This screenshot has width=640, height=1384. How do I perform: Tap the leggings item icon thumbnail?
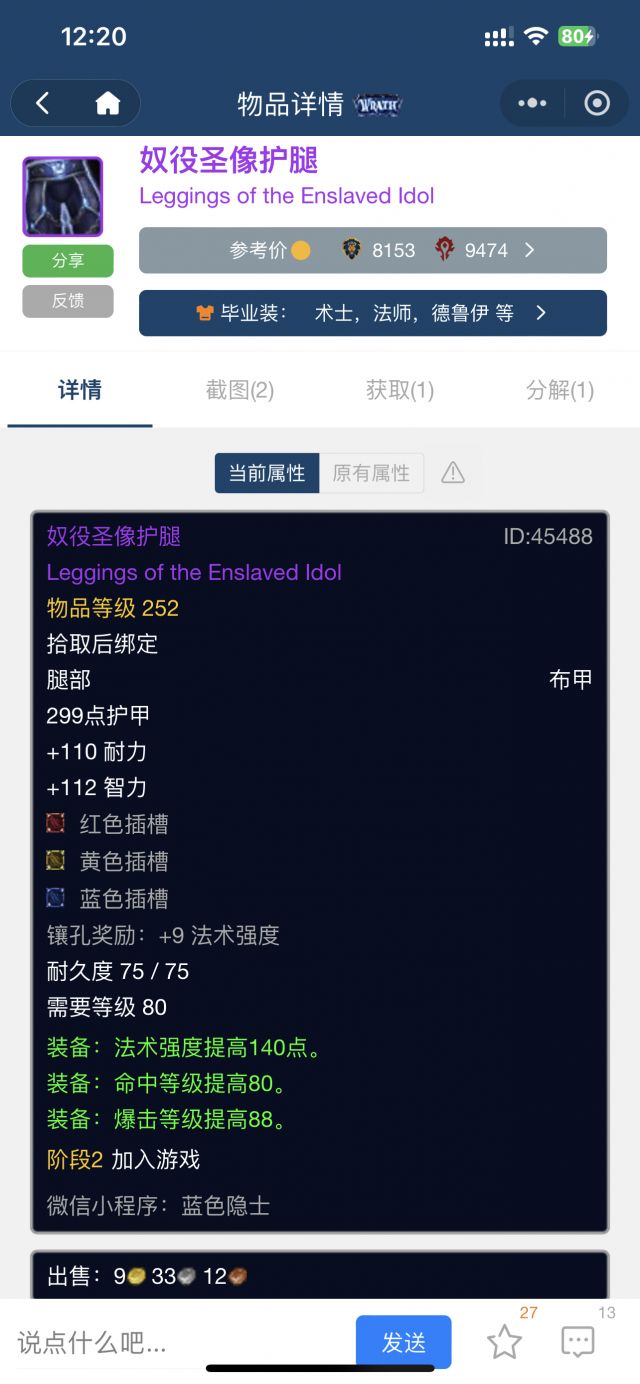point(63,196)
